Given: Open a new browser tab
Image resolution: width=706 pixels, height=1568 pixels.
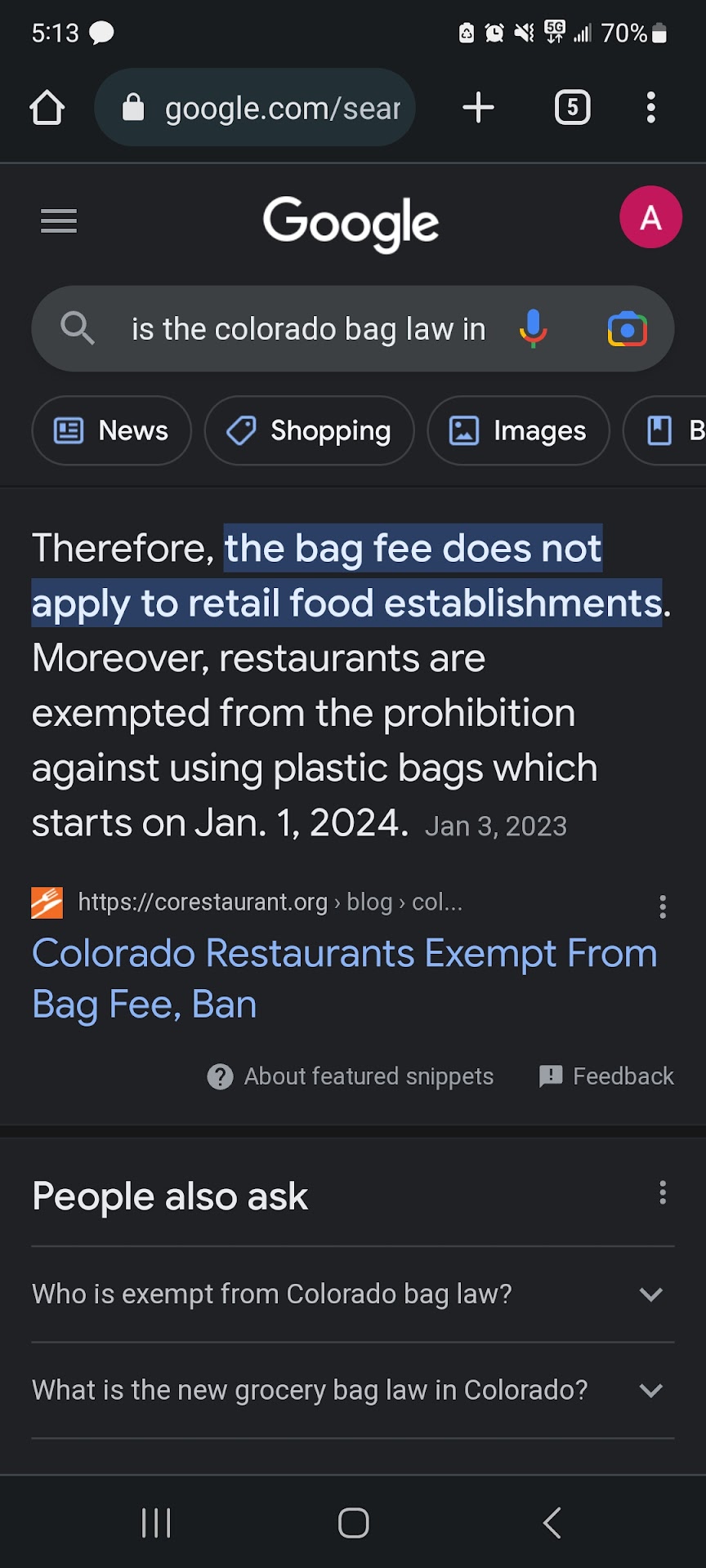Looking at the screenshot, I should (x=478, y=108).
